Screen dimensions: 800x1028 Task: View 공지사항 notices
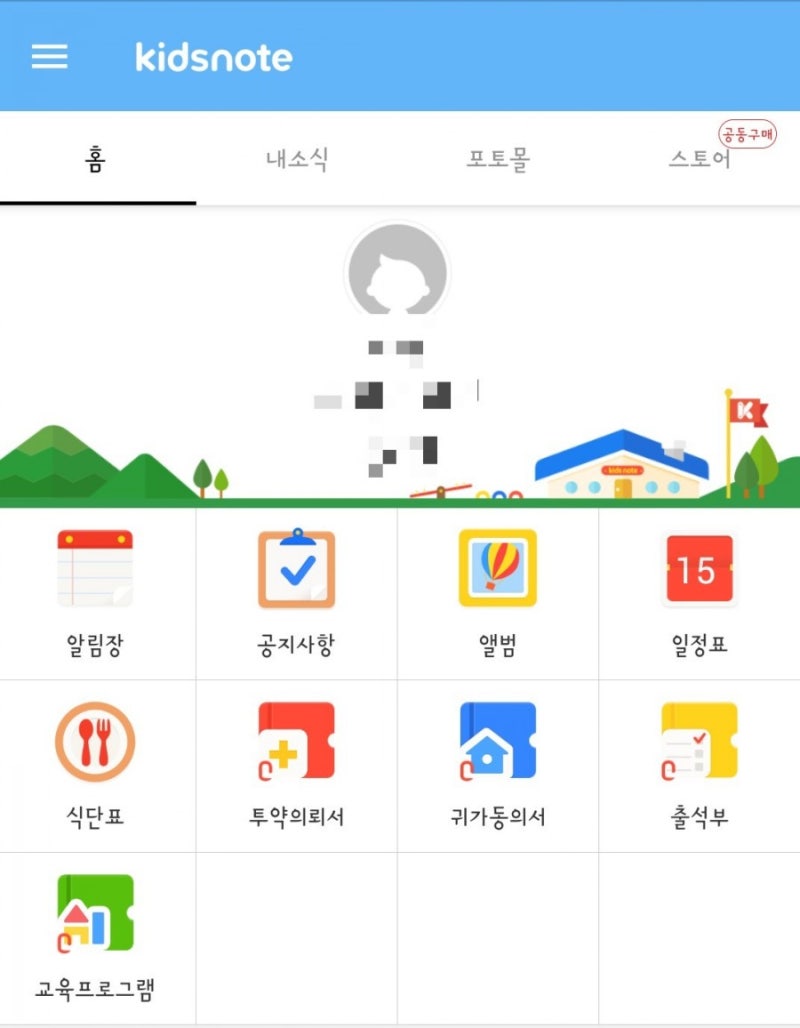(x=296, y=592)
